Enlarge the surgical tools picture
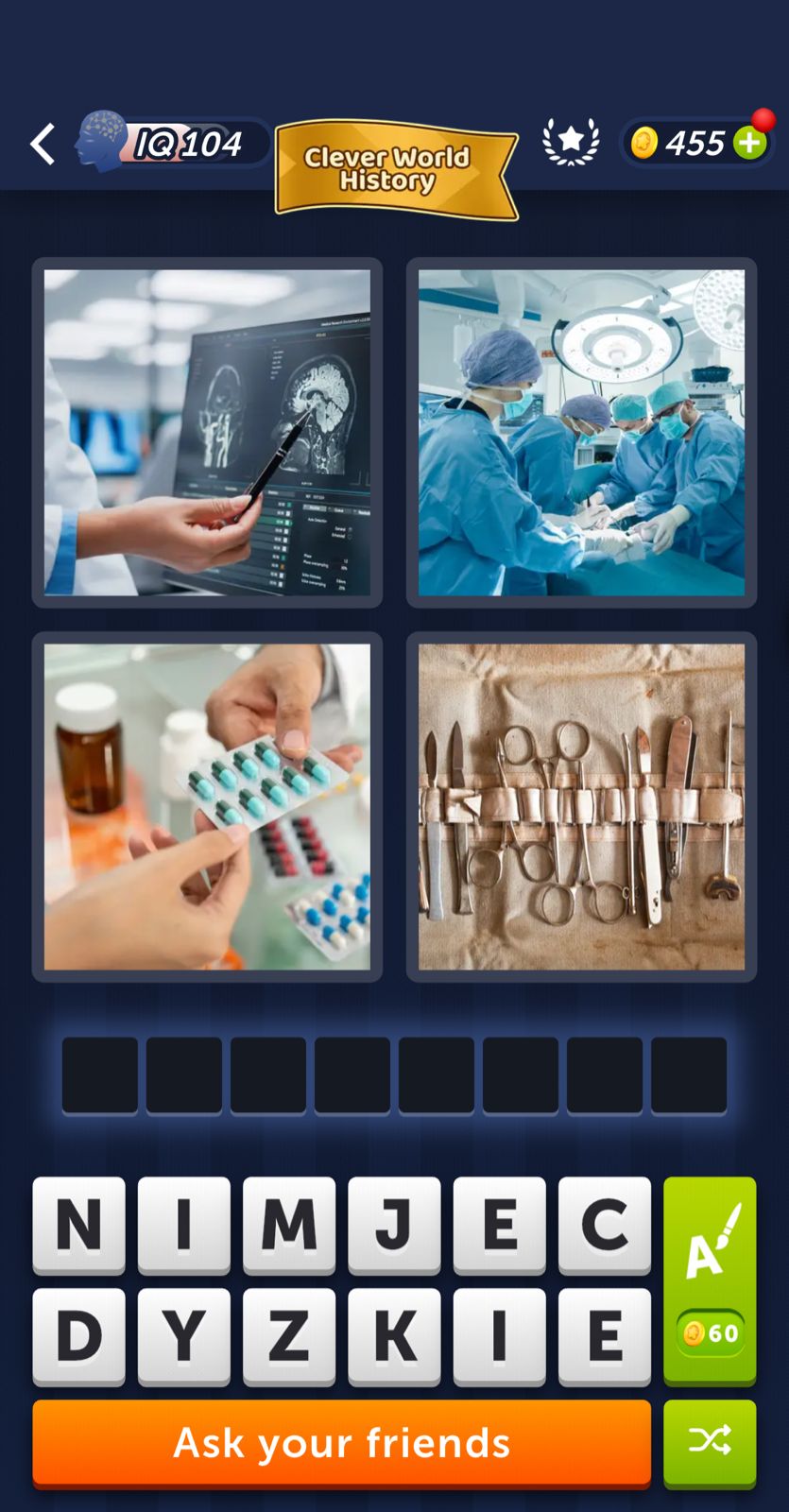 [x=581, y=807]
